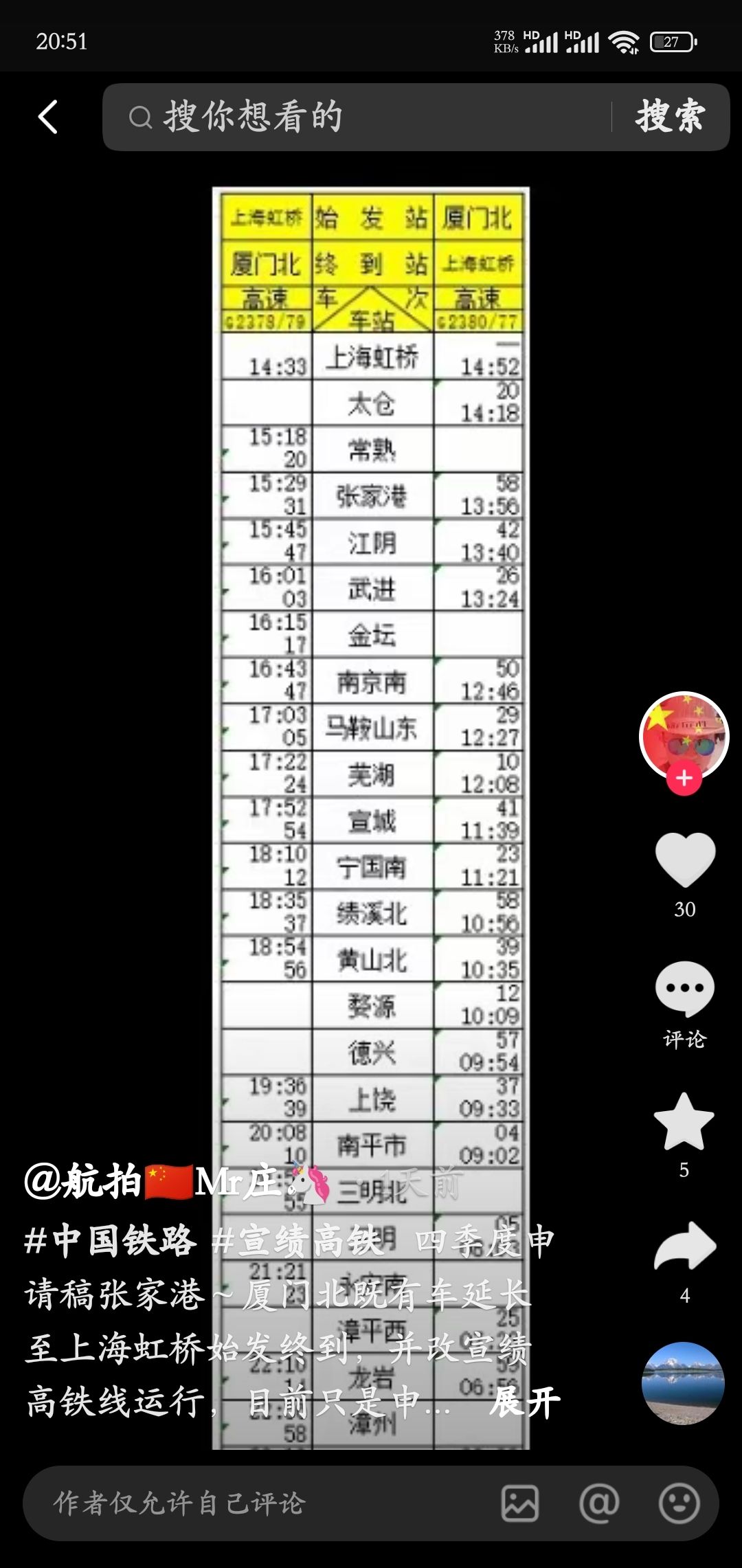Image resolution: width=742 pixels, height=1568 pixels.
Task: Expand the caption with 展开
Action: 525,1402
